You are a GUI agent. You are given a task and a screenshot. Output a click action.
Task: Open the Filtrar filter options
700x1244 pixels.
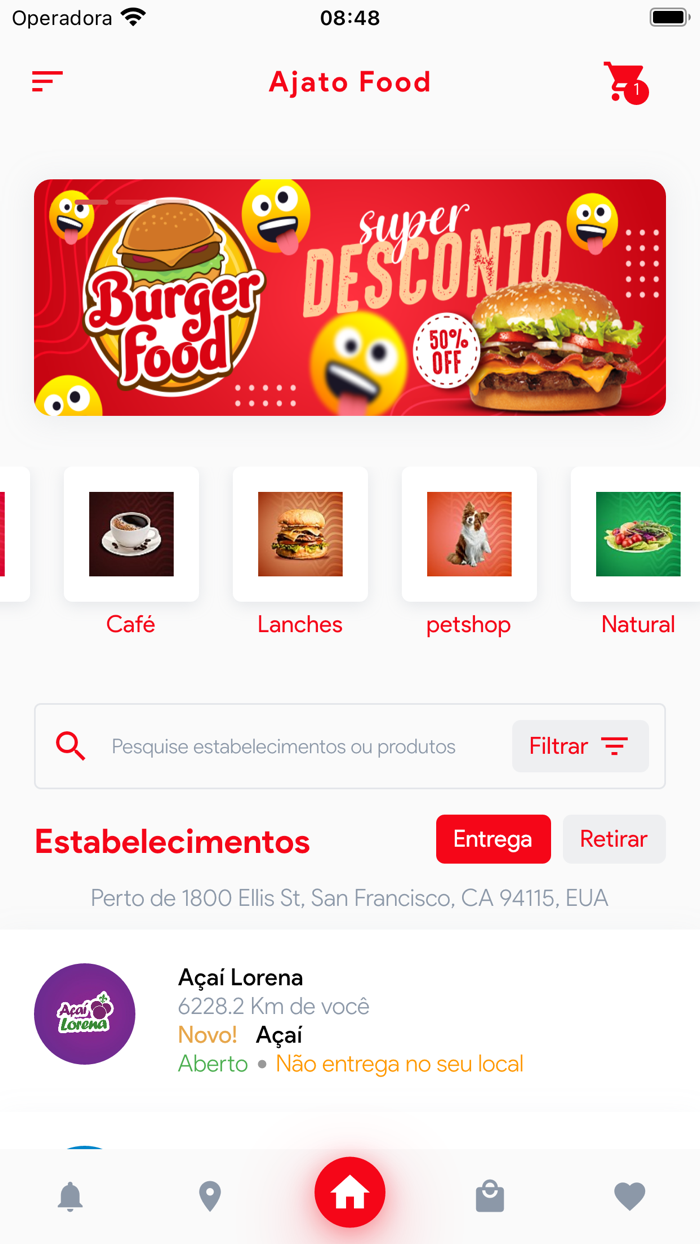[x=580, y=746]
